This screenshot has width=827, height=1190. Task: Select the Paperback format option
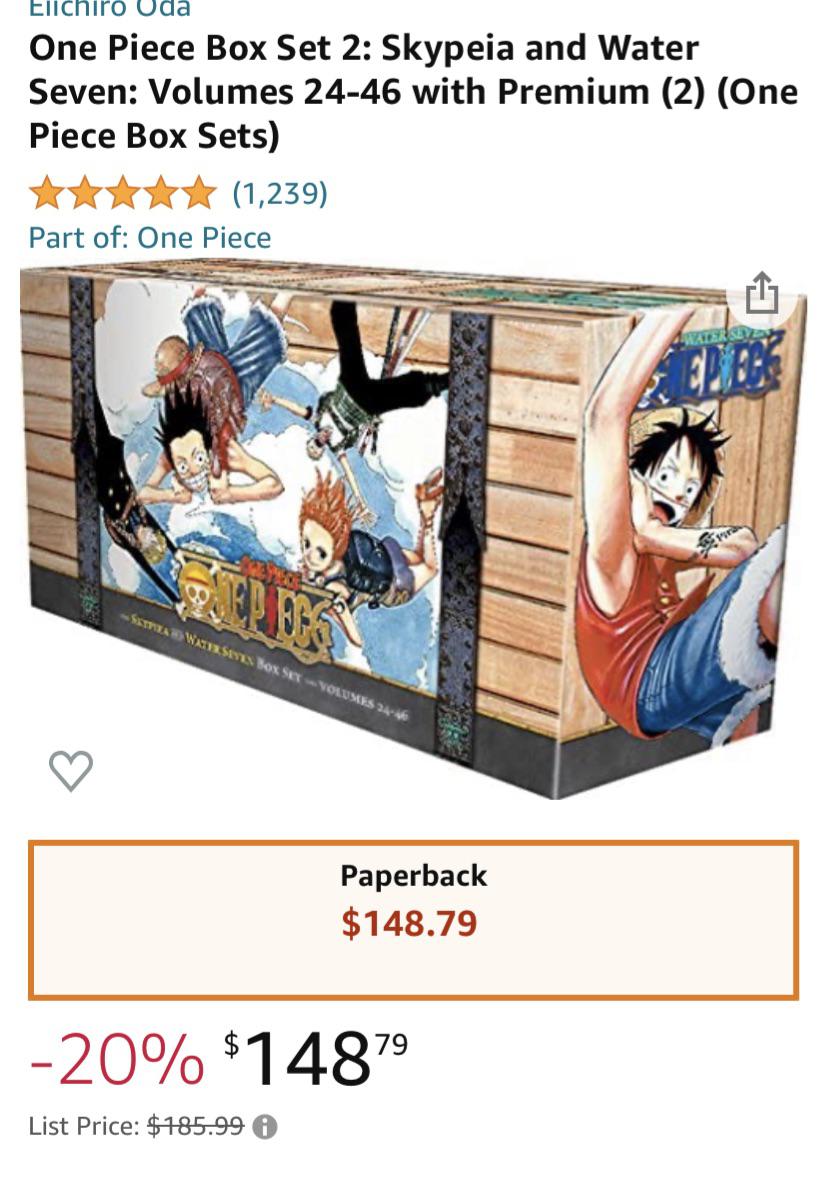[413, 911]
